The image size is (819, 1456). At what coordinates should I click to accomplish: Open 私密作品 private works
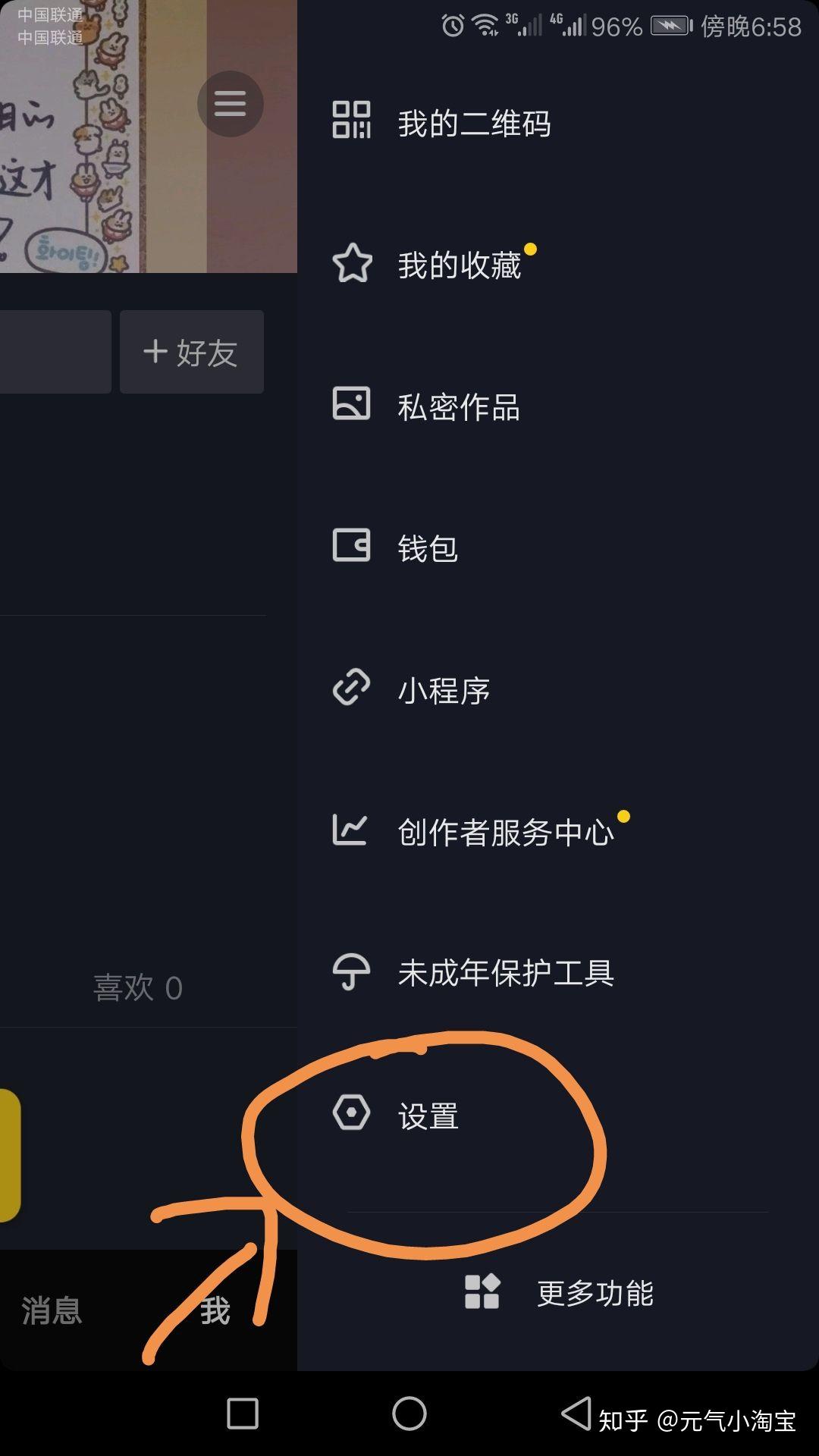[x=557, y=406]
